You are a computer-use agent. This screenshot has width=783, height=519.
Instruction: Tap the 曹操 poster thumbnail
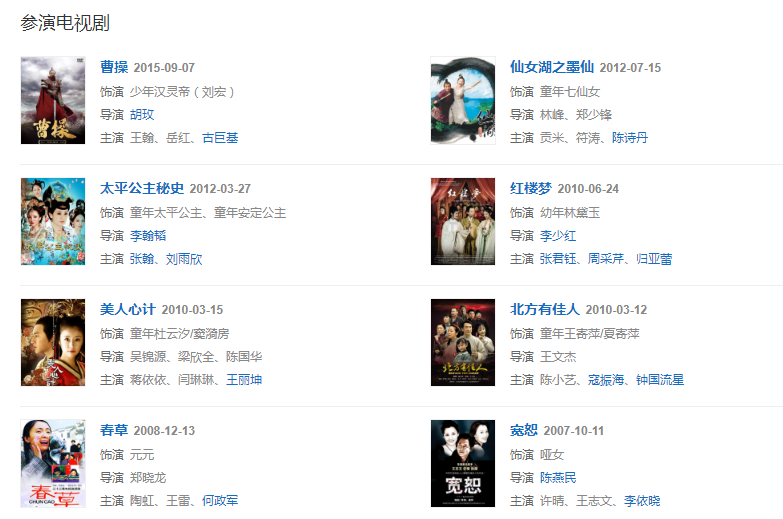(53, 100)
